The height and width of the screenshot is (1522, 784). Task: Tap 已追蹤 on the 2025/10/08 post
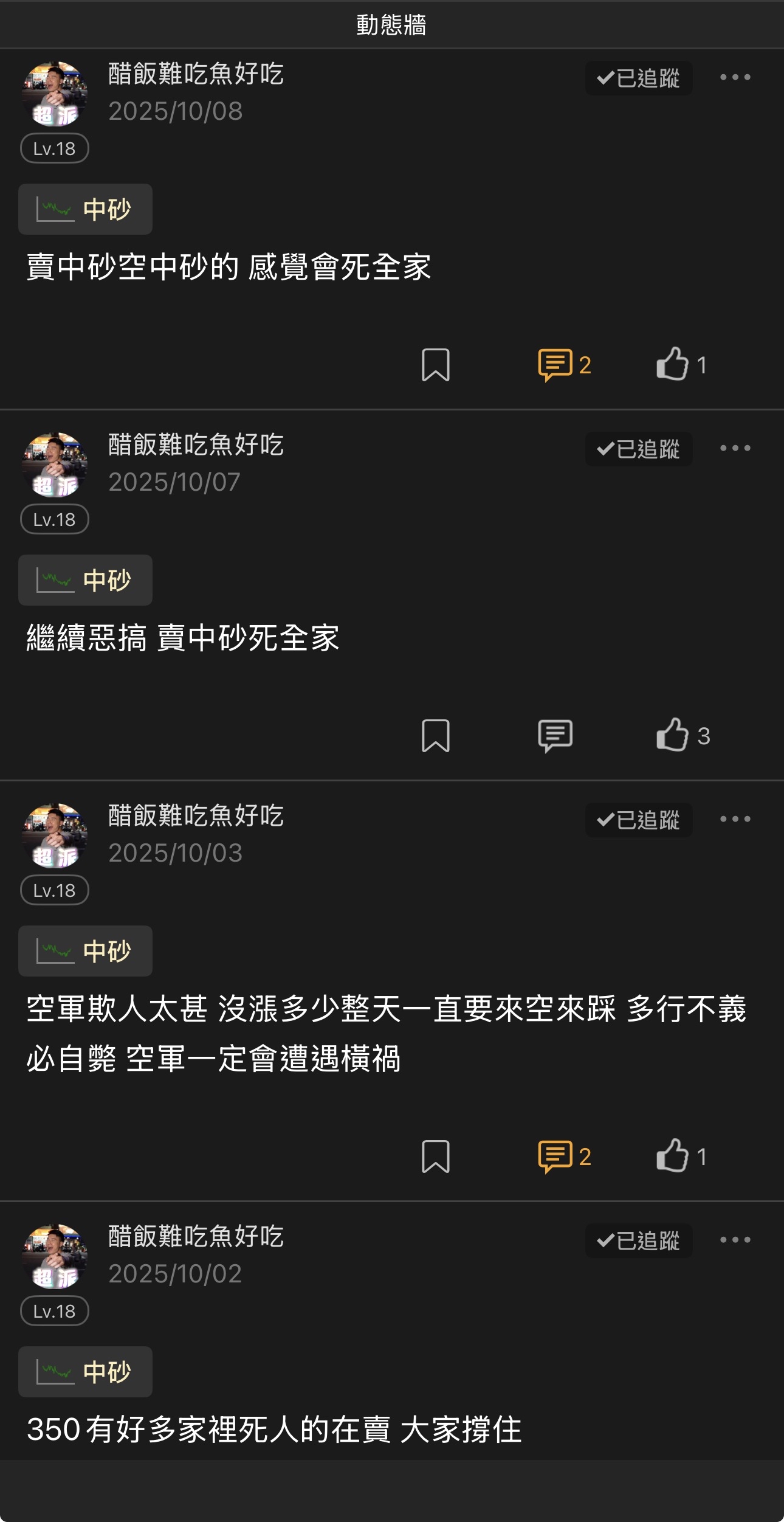coord(638,78)
